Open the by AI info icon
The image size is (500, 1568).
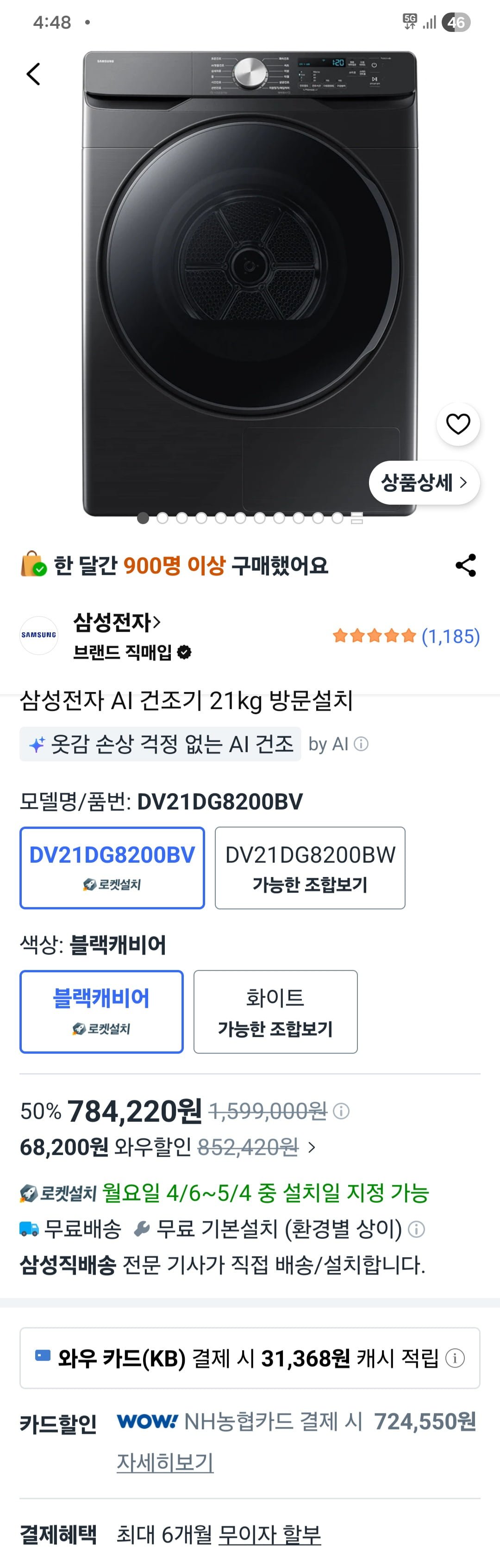pos(361,744)
